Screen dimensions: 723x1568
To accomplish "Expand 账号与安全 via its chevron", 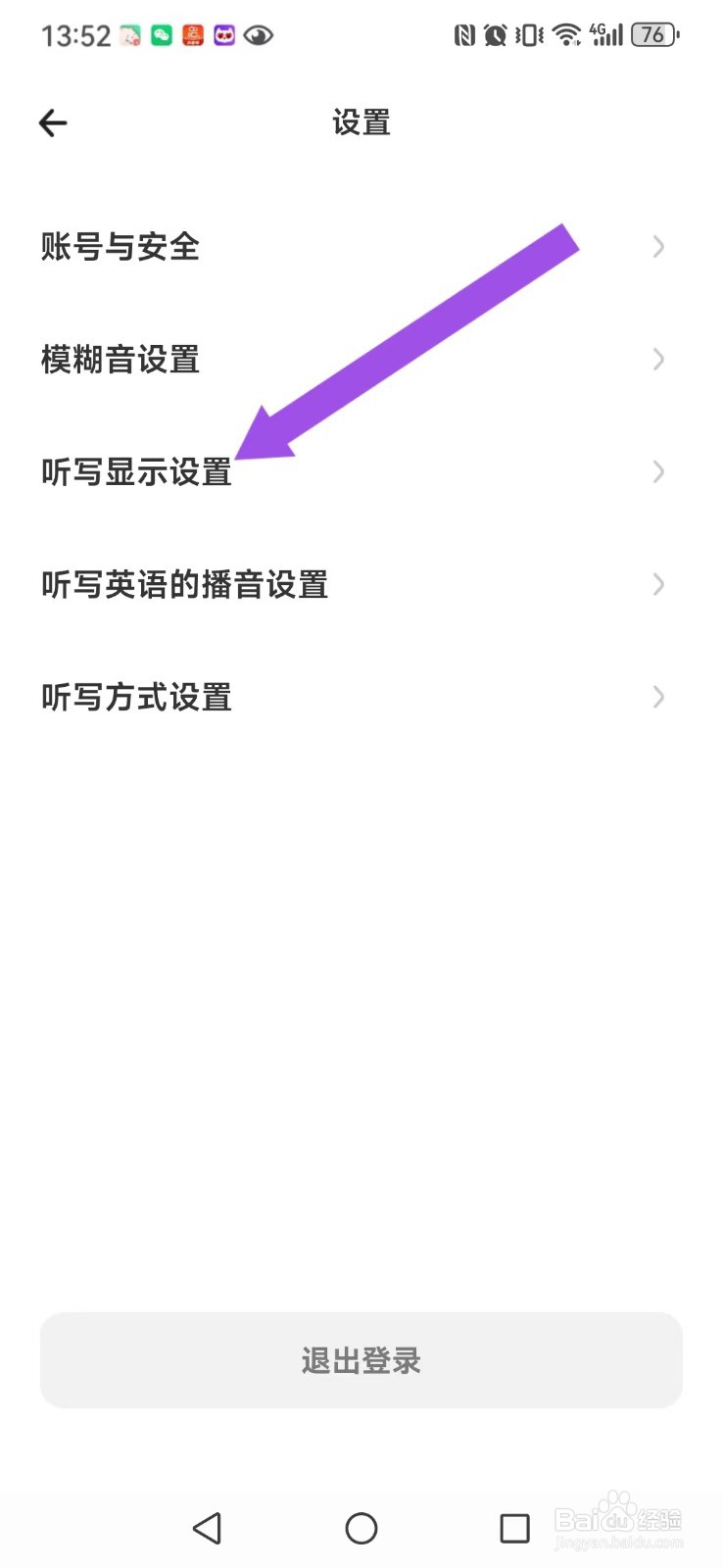I will pyautogui.click(x=657, y=247).
